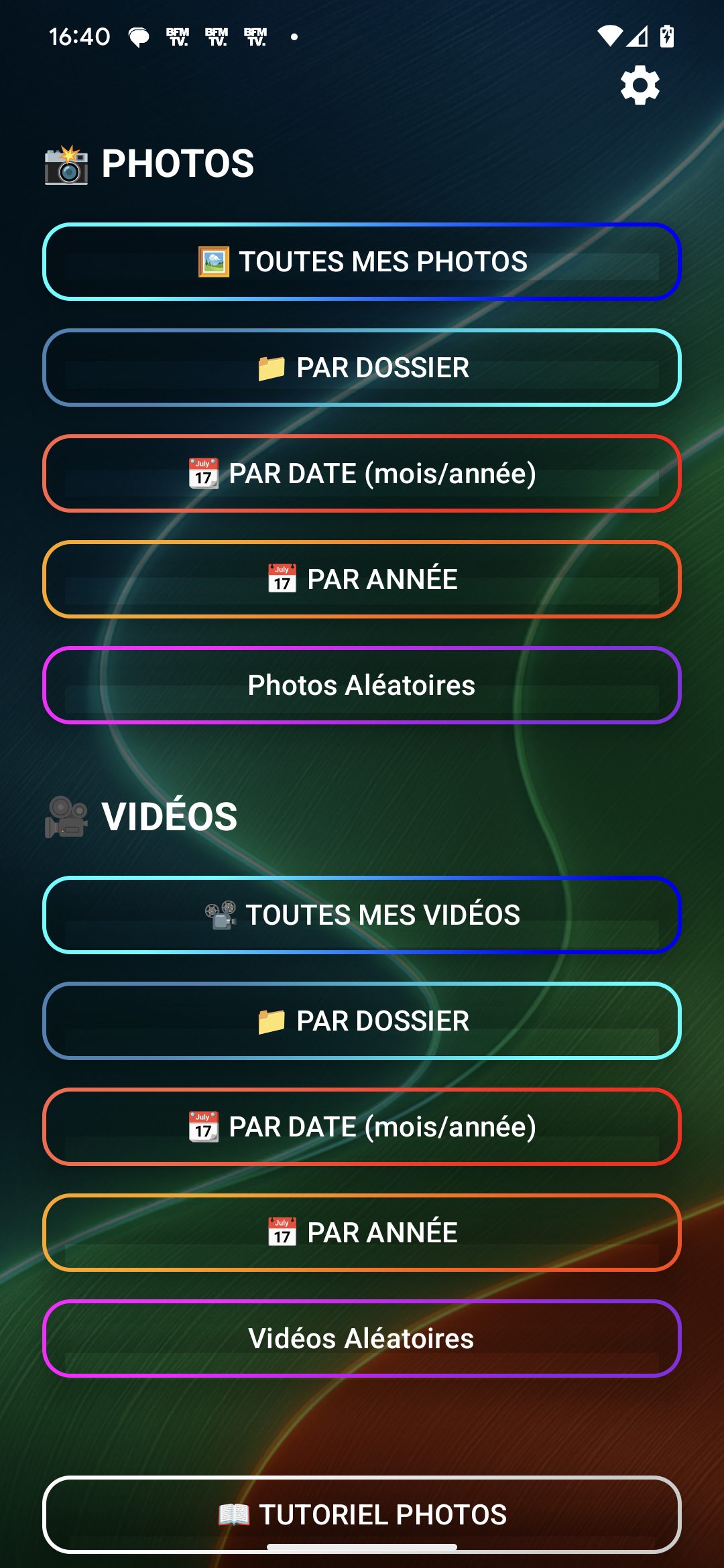Viewport: 724px width, 1568px height.
Task: Open TOUTES MES VIDÉOS
Action: 362,915
